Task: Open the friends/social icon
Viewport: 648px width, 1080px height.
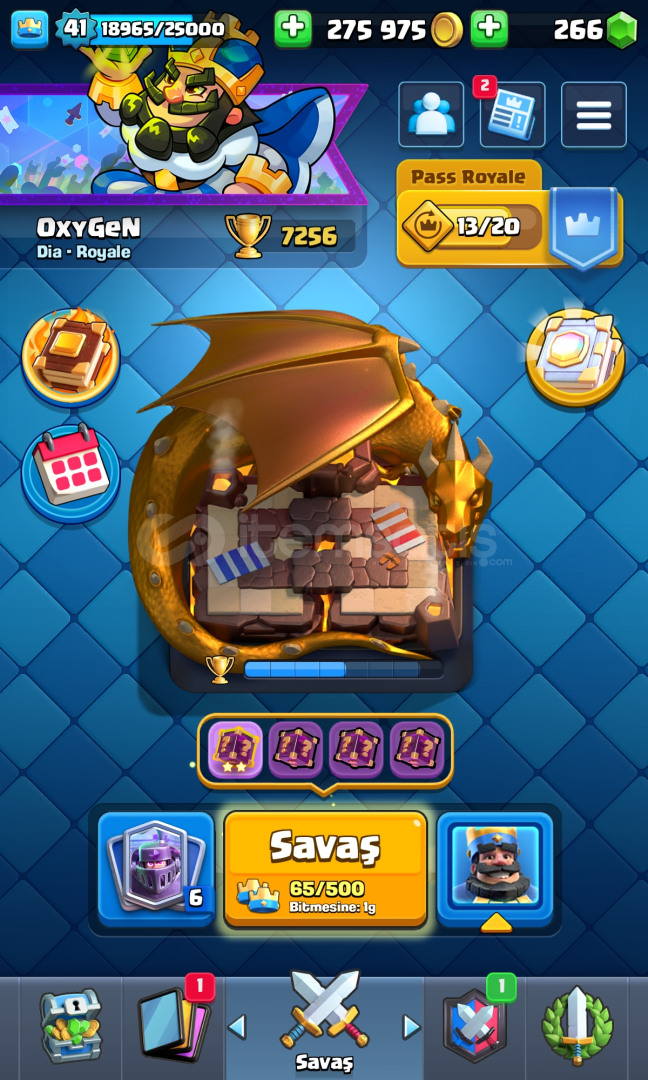Action: [431, 114]
